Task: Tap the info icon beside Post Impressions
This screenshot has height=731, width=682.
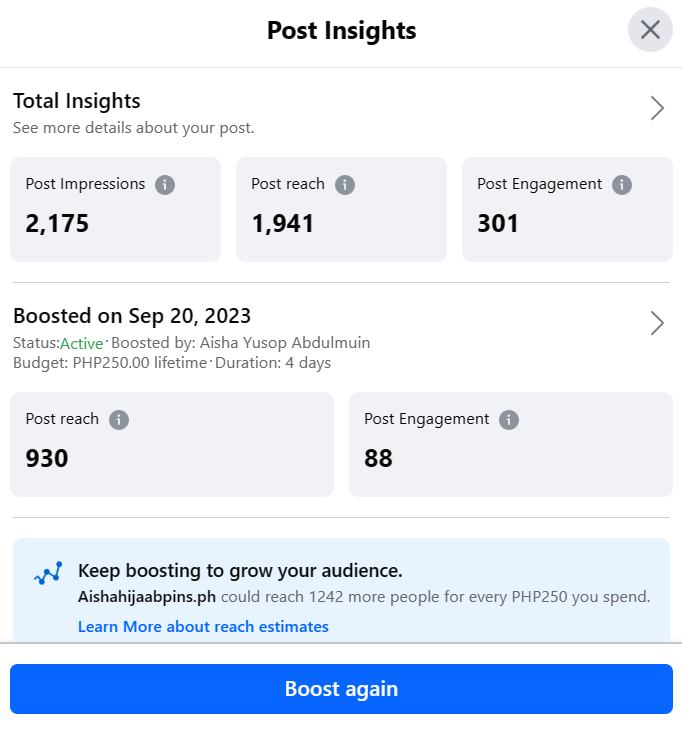Action: (166, 185)
